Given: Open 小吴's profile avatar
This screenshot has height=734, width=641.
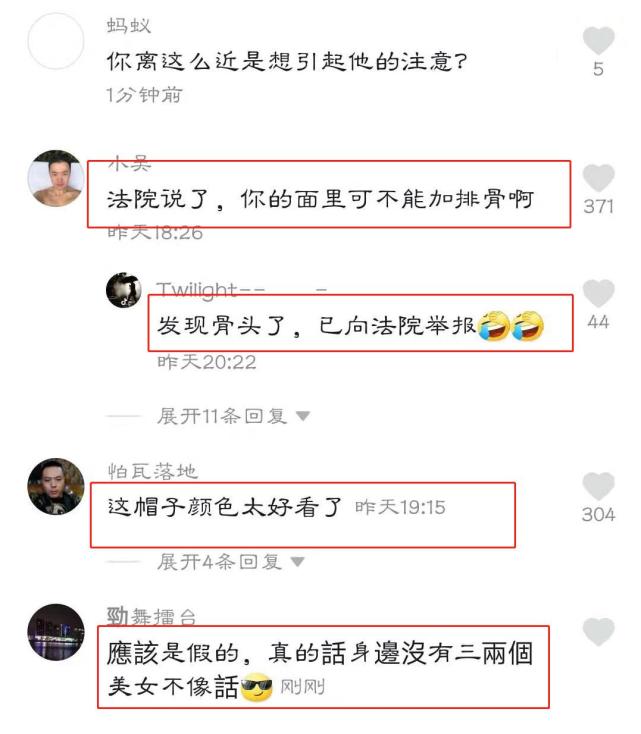Looking at the screenshot, I should [55, 179].
